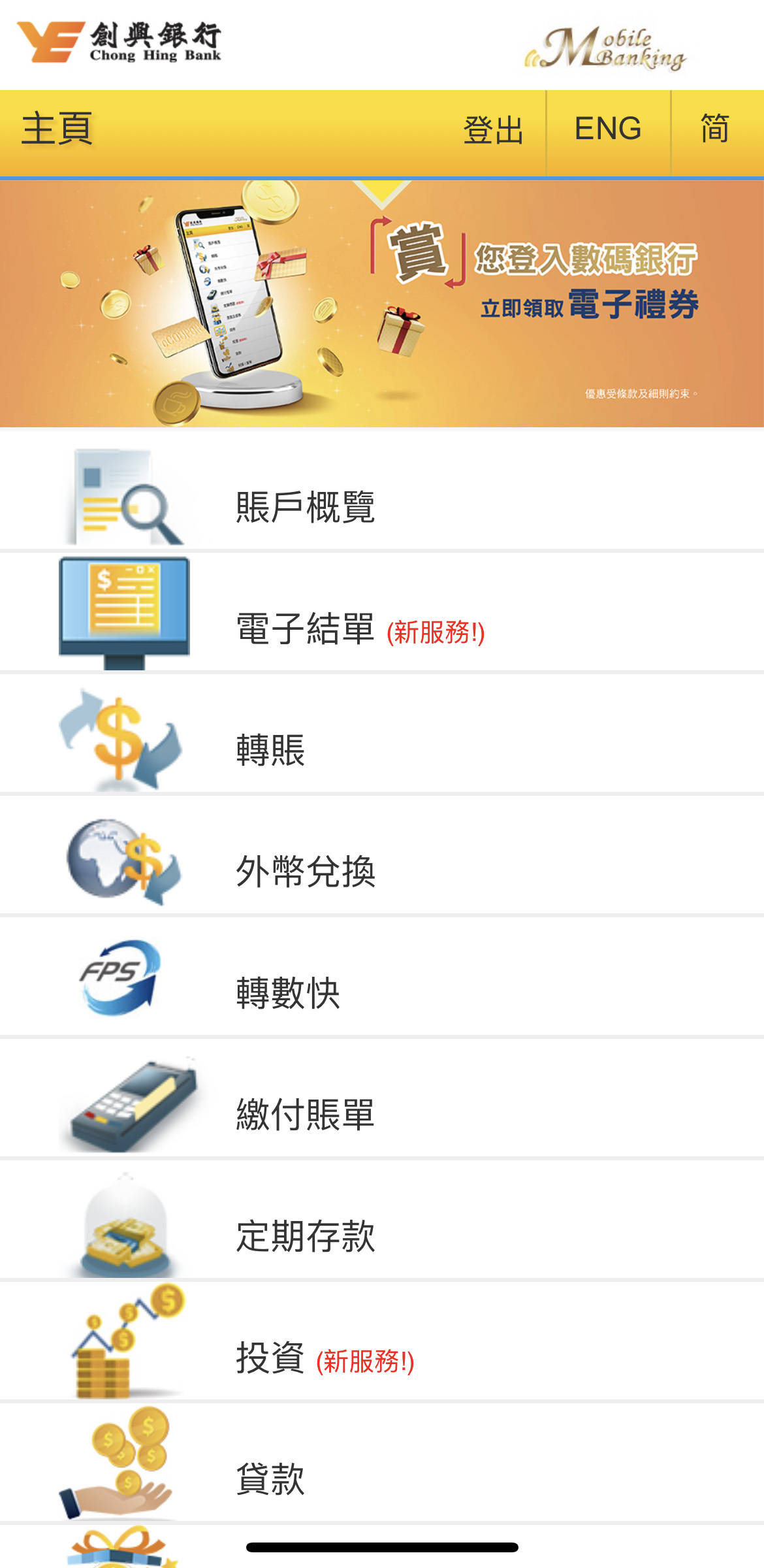Viewport: 764px width, 1568px height.
Task: Switch to Simplified Chinese 简
Action: [x=715, y=129]
